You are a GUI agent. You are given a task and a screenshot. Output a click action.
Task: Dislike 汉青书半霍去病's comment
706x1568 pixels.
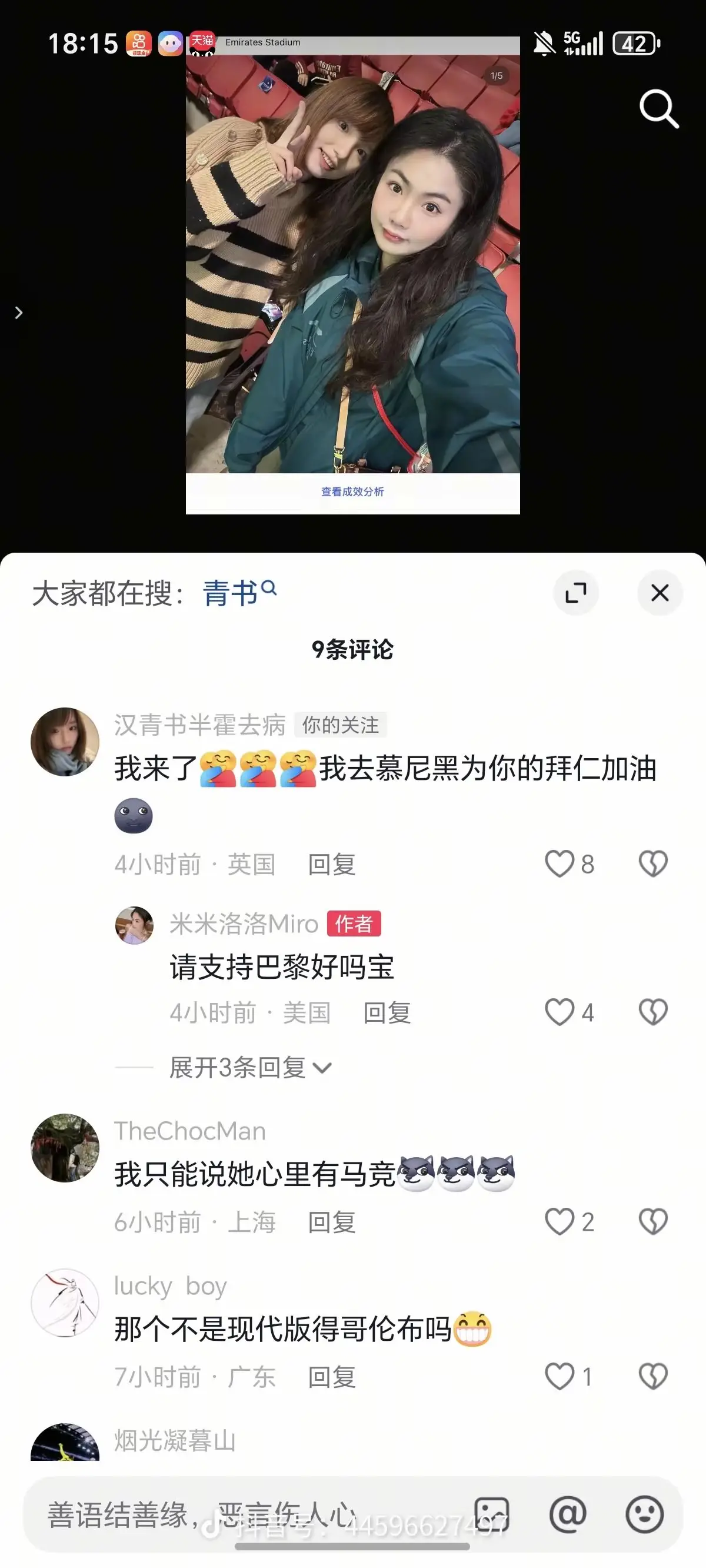pos(653,863)
